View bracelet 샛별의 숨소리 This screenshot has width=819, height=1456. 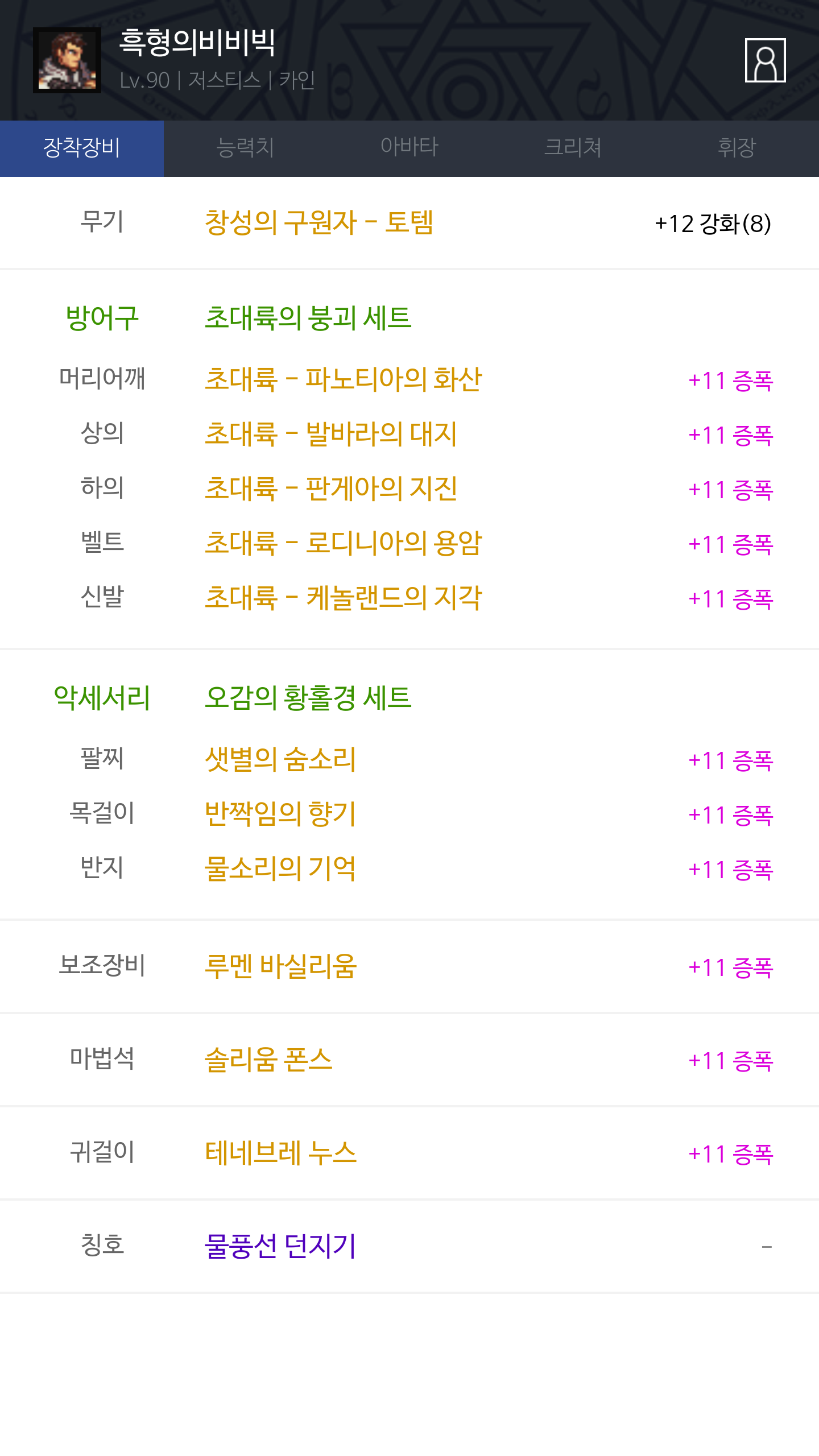(280, 759)
